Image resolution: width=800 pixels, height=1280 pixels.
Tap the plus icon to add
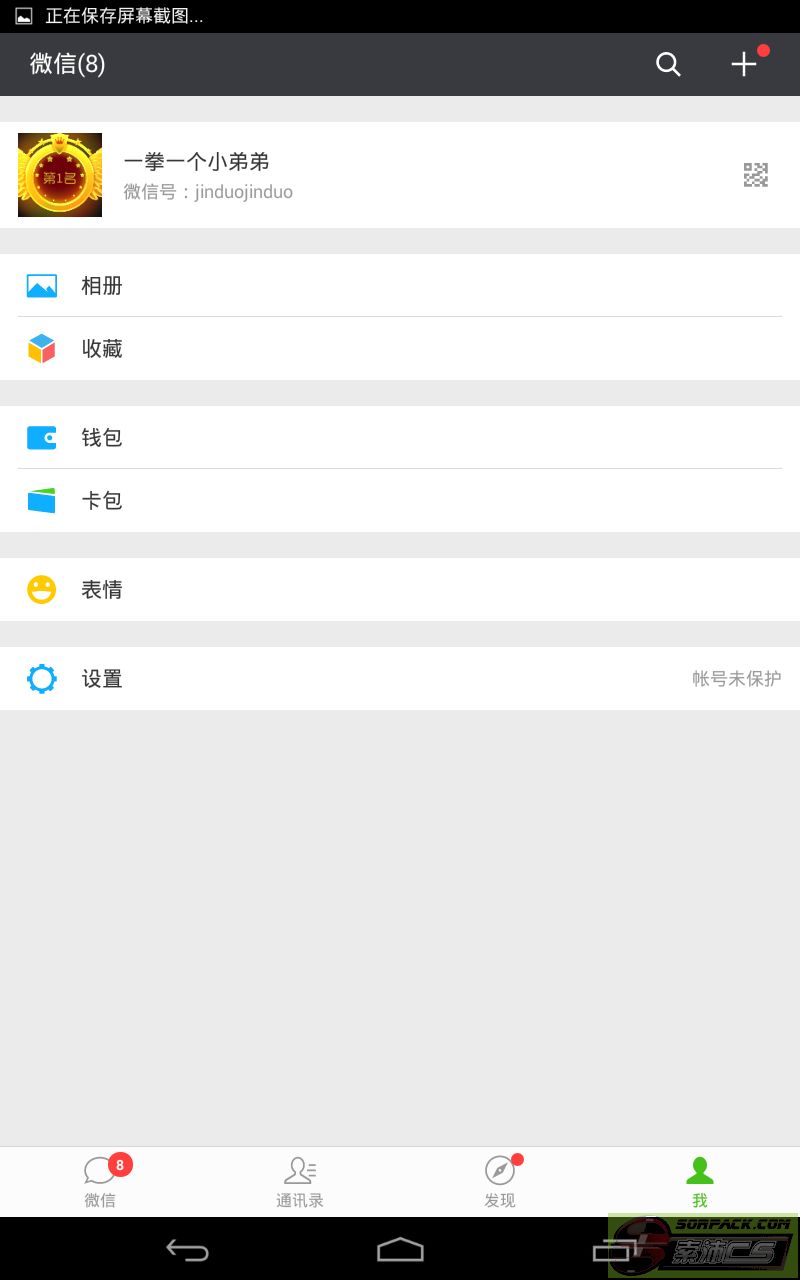[744, 65]
